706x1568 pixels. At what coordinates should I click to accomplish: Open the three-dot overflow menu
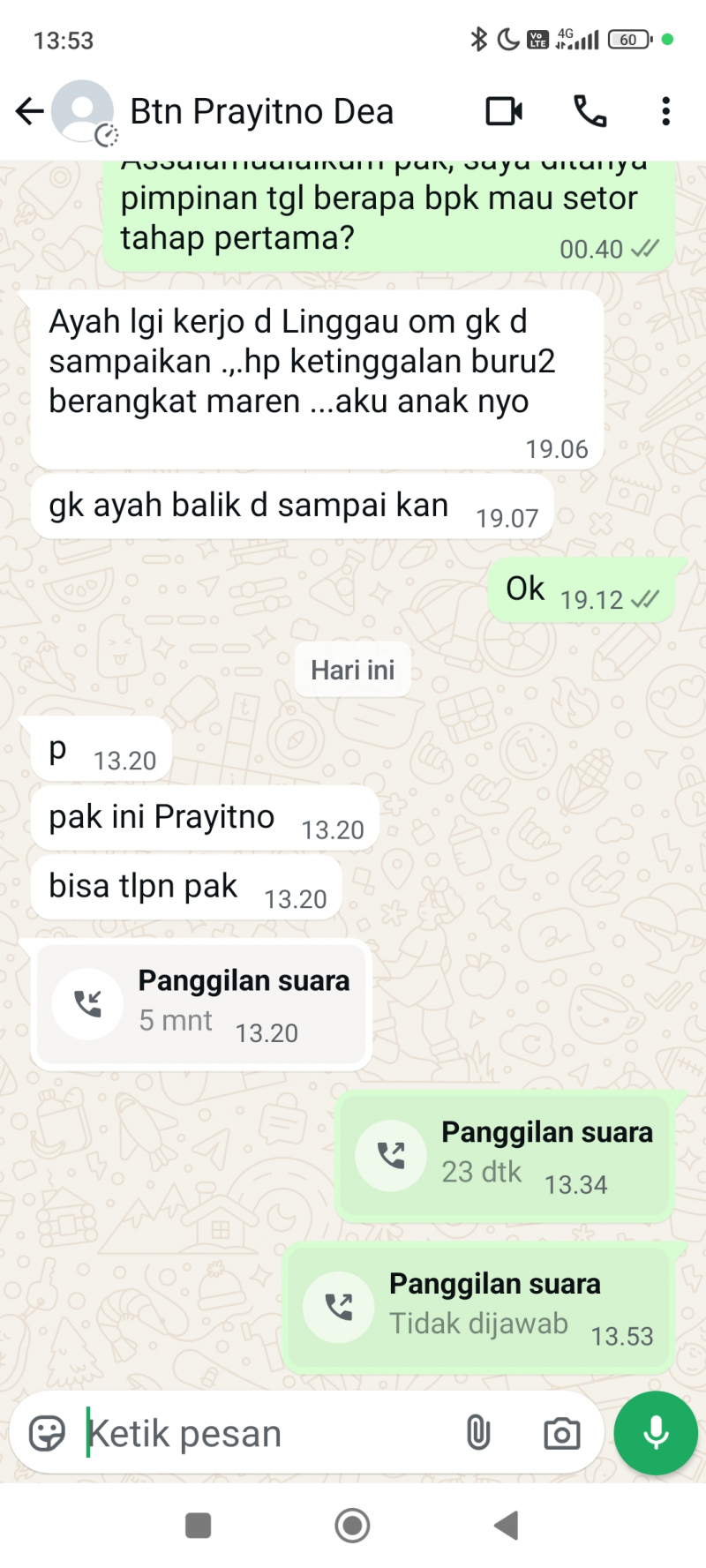click(665, 111)
